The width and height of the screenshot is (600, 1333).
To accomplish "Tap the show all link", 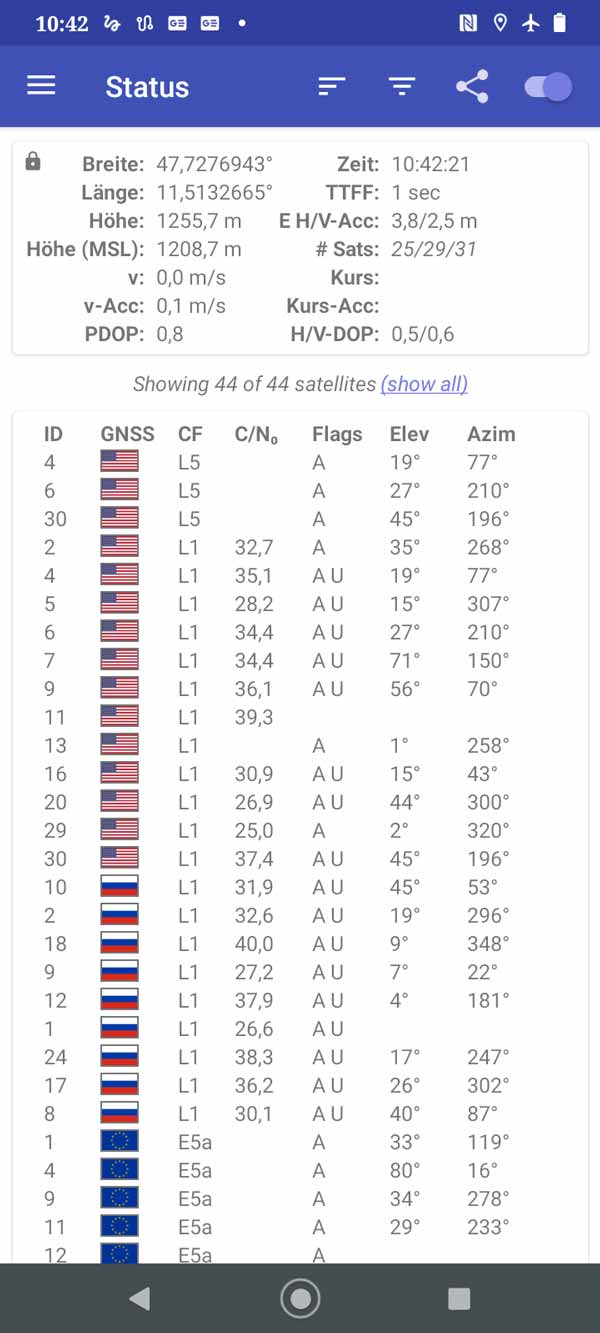I will pyautogui.click(x=424, y=384).
